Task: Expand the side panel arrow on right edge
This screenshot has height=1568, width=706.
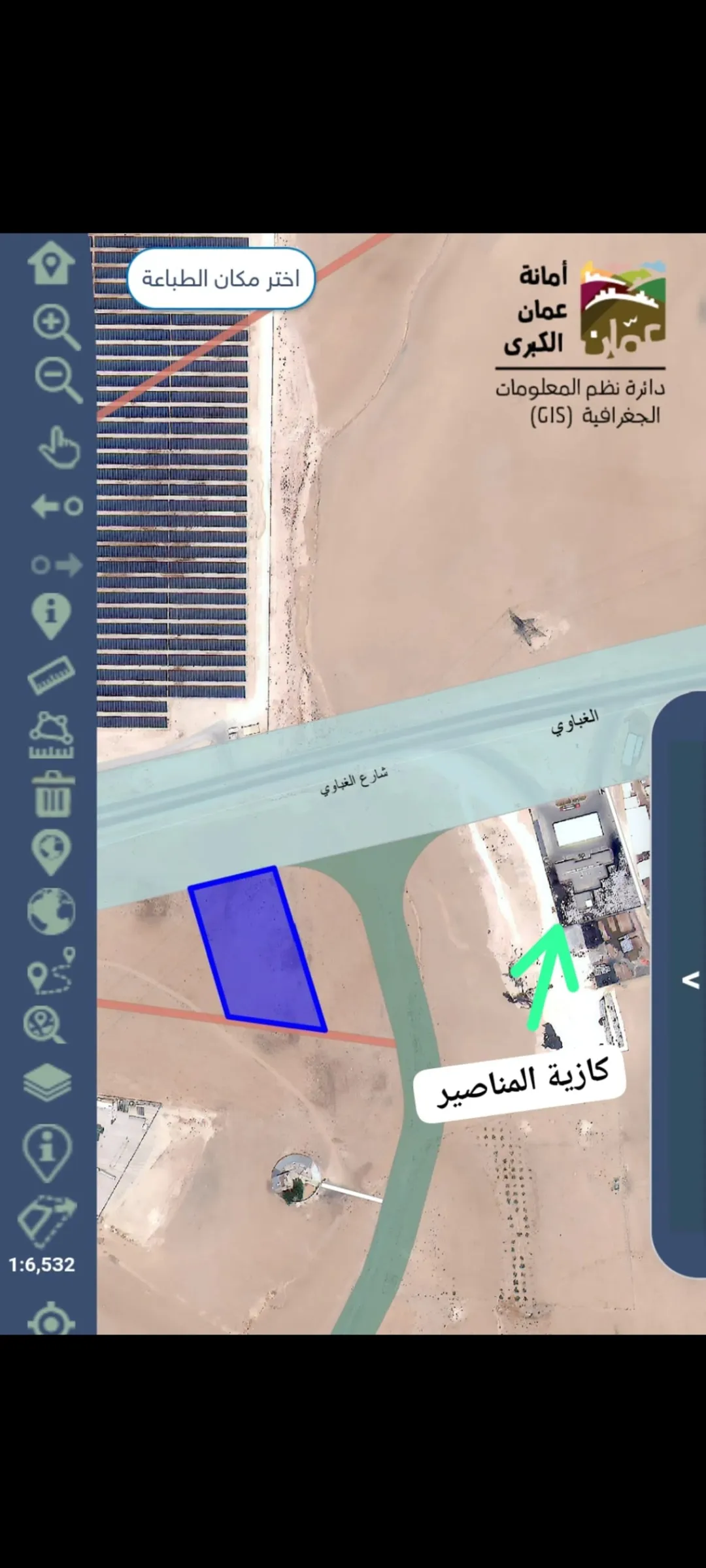Action: (690, 980)
